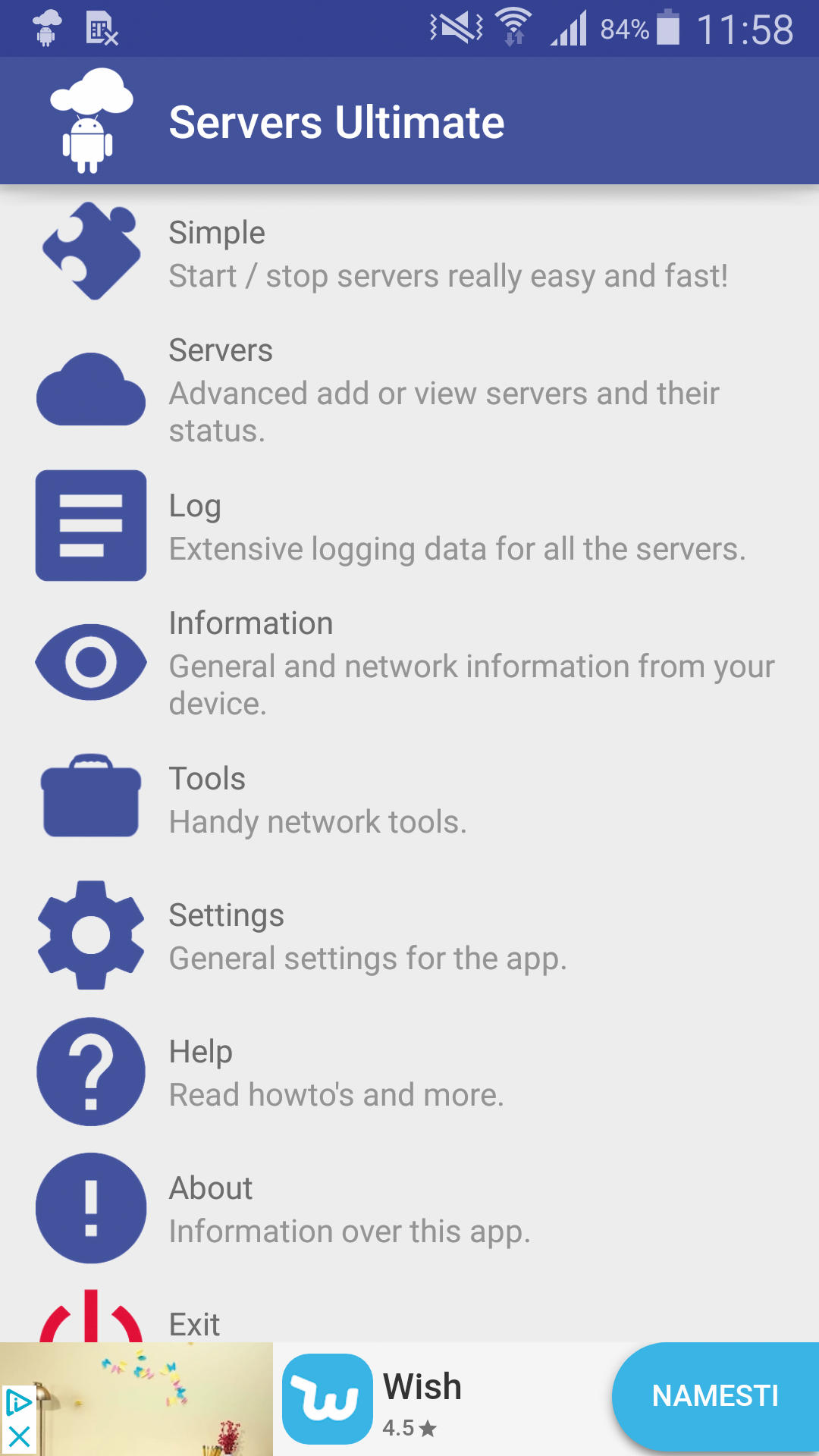Open Information about device and network
The height and width of the screenshot is (1456, 819).
click(x=409, y=662)
